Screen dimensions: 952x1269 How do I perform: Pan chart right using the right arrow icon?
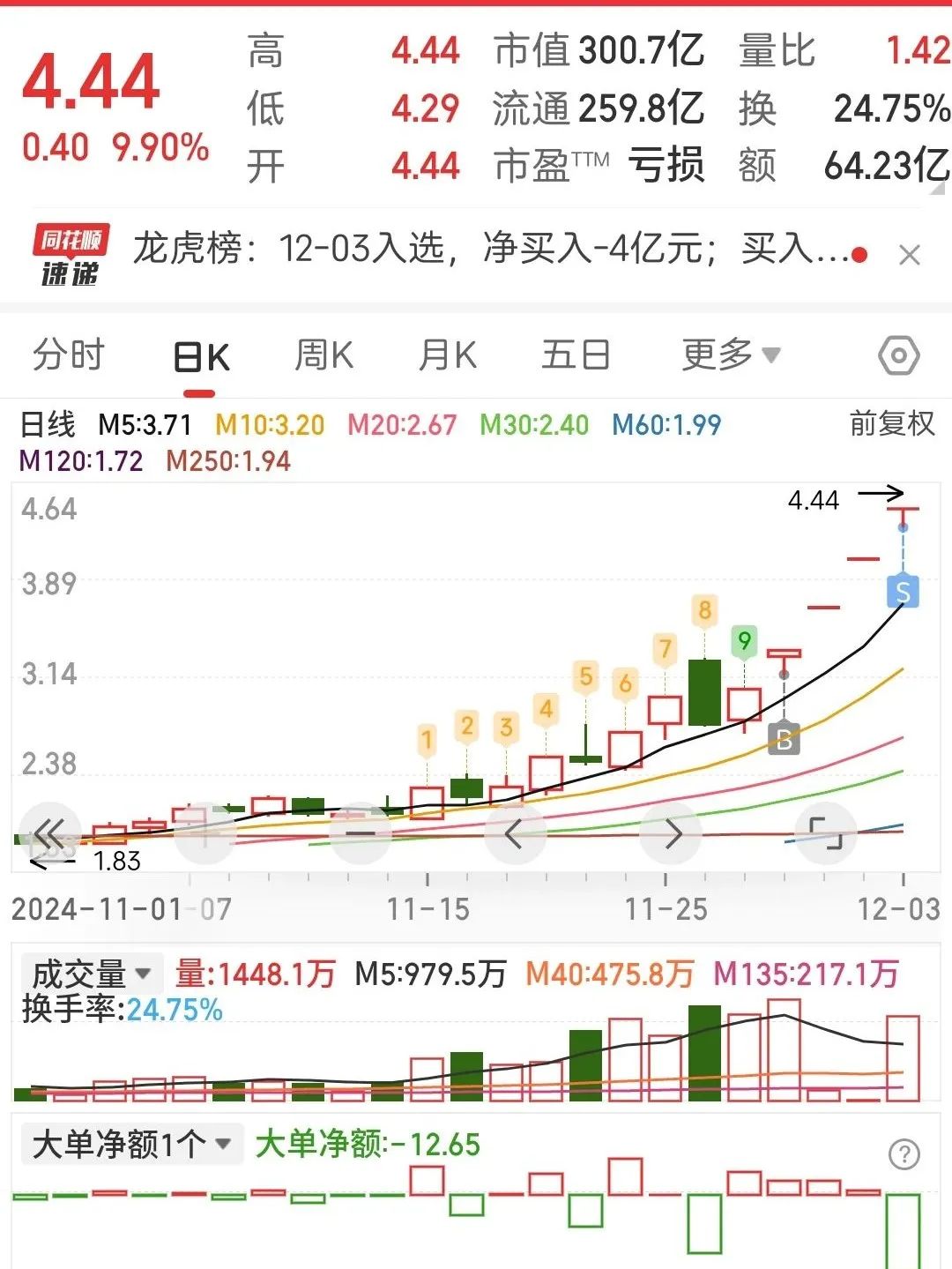672,832
